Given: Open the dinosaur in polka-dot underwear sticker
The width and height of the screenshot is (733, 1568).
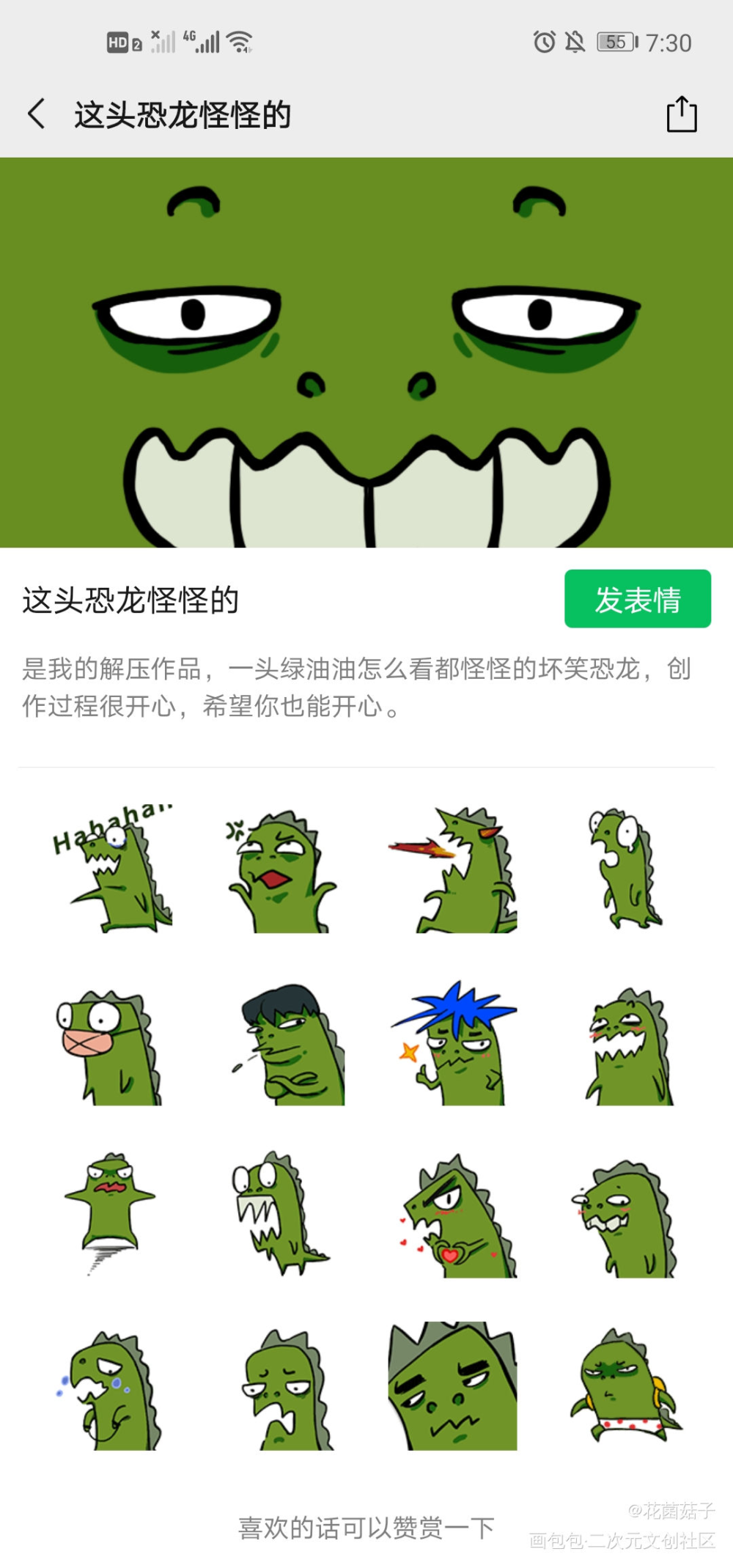Looking at the screenshot, I should coord(625,1388).
